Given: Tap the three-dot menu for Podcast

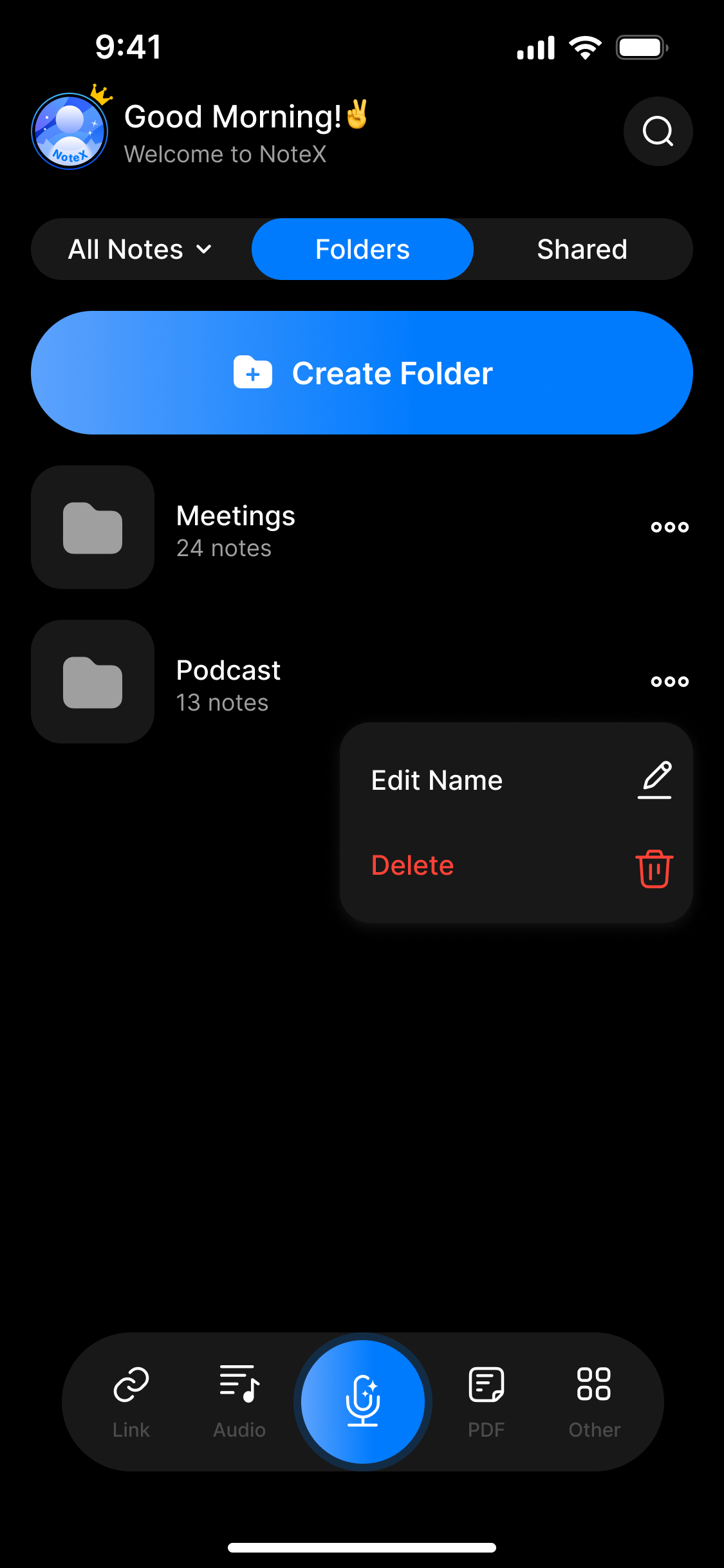Looking at the screenshot, I should [669, 682].
